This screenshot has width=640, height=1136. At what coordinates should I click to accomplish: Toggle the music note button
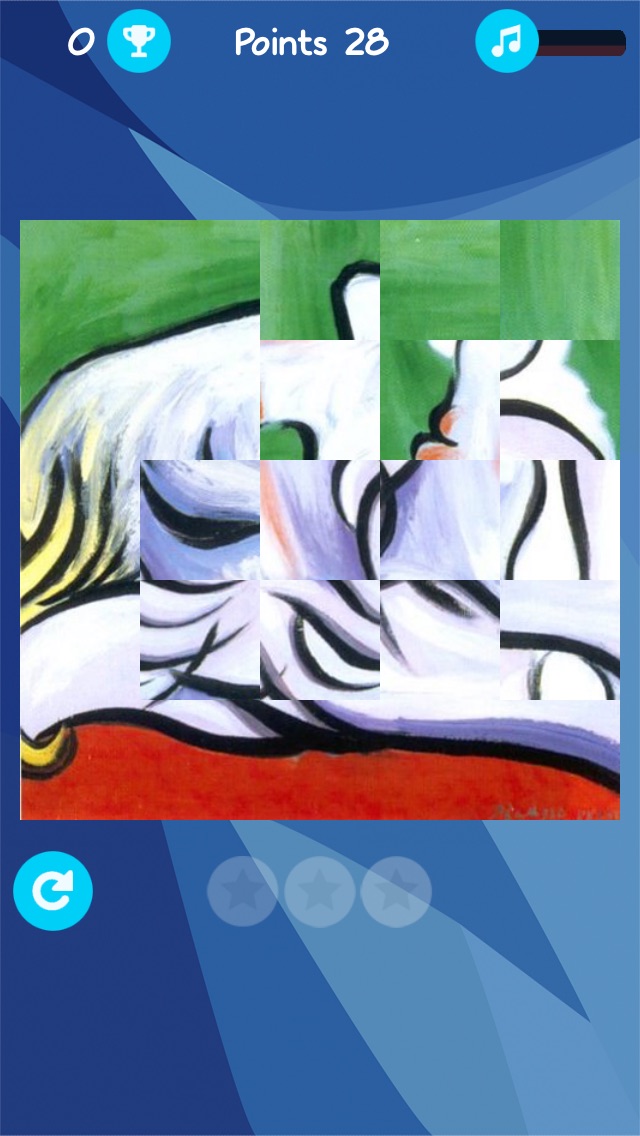pos(507,41)
